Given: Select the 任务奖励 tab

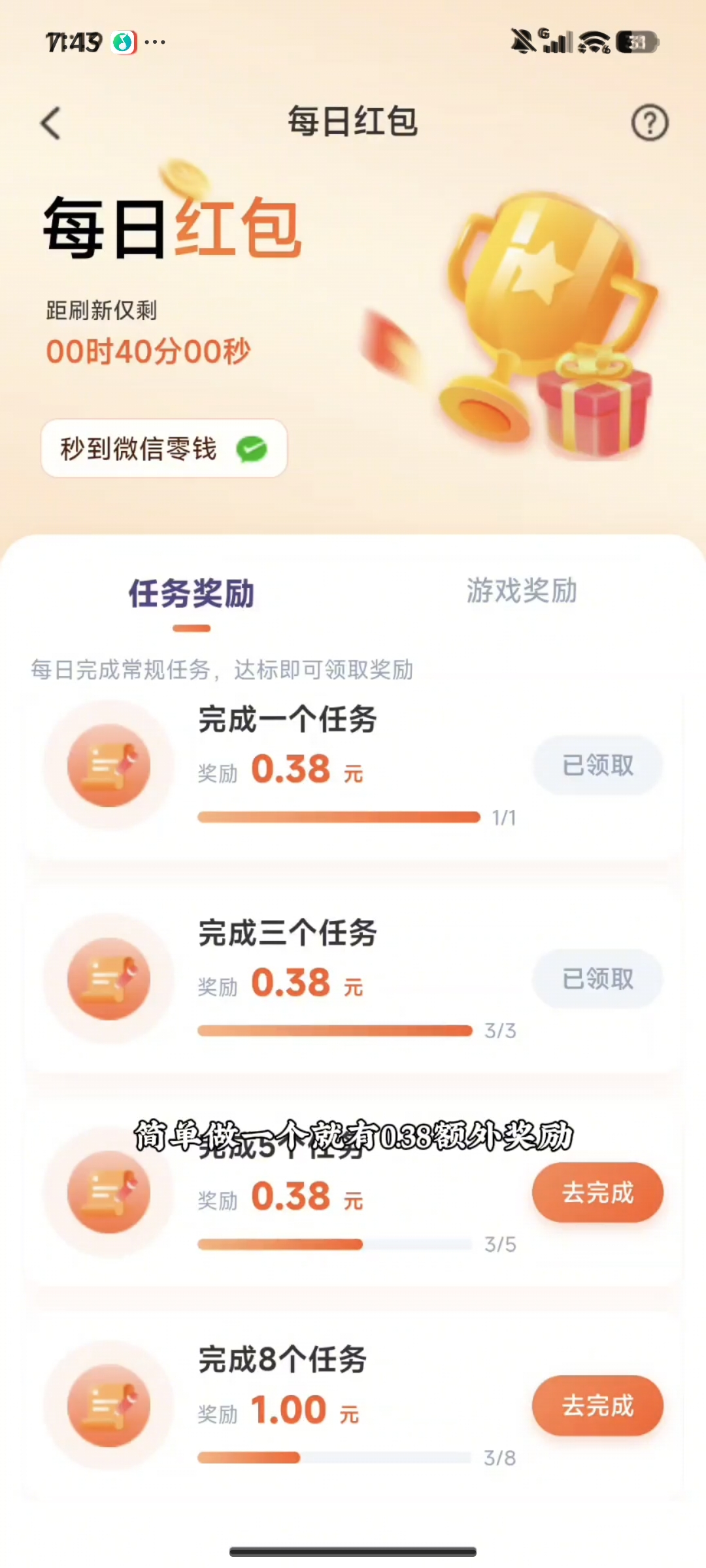Looking at the screenshot, I should pos(192,593).
